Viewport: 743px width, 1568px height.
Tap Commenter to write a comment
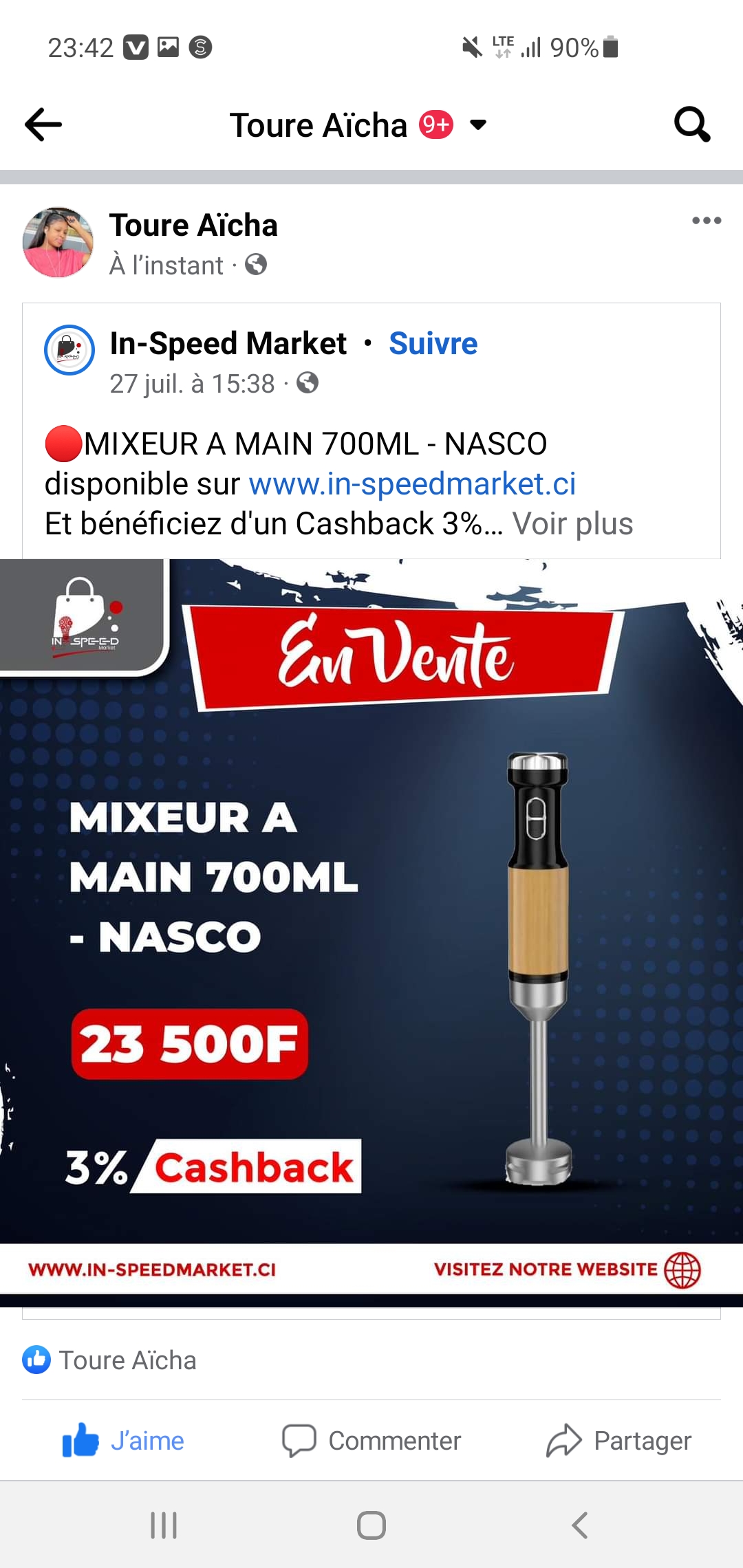(x=371, y=1440)
